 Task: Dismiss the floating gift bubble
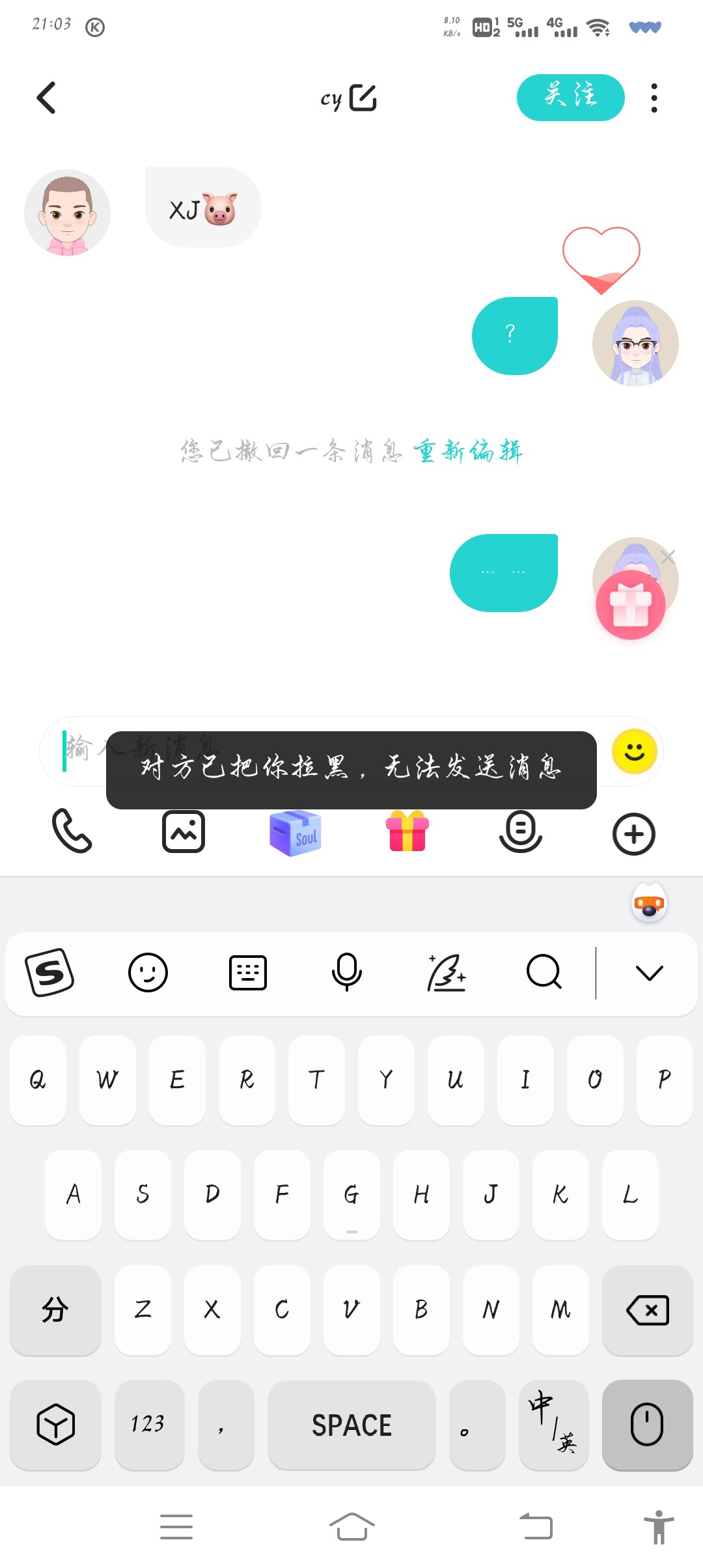point(668,557)
